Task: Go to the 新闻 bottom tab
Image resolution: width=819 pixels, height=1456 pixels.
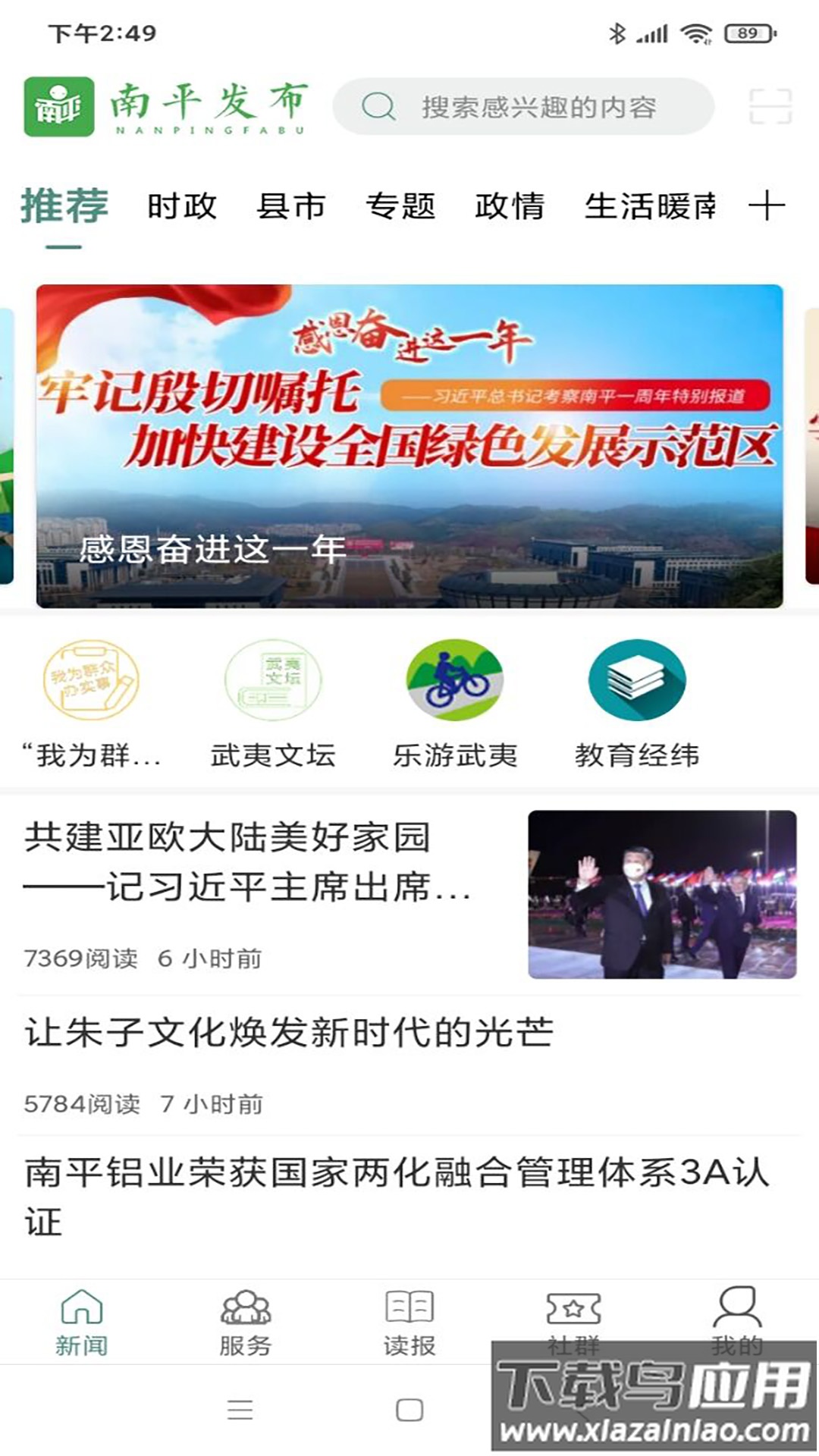Action: click(x=82, y=1323)
